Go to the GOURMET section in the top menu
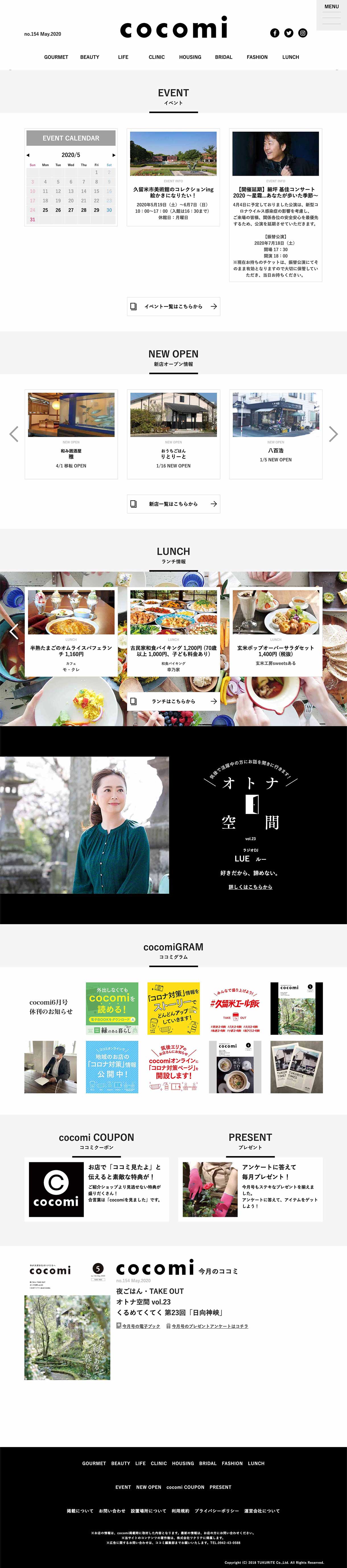The width and height of the screenshot is (347, 1568). (x=56, y=57)
